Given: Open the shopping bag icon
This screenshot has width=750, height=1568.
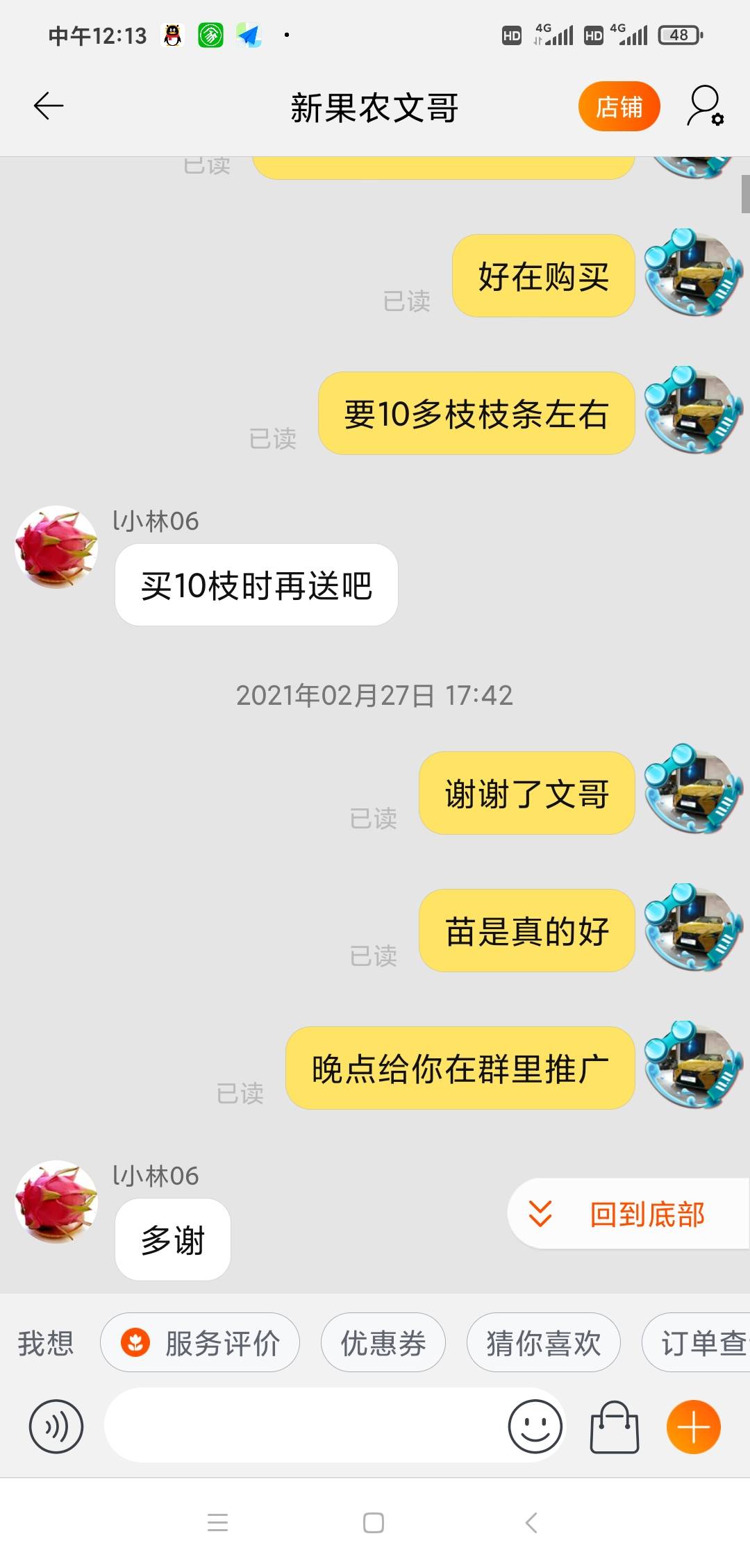Looking at the screenshot, I should [615, 1426].
